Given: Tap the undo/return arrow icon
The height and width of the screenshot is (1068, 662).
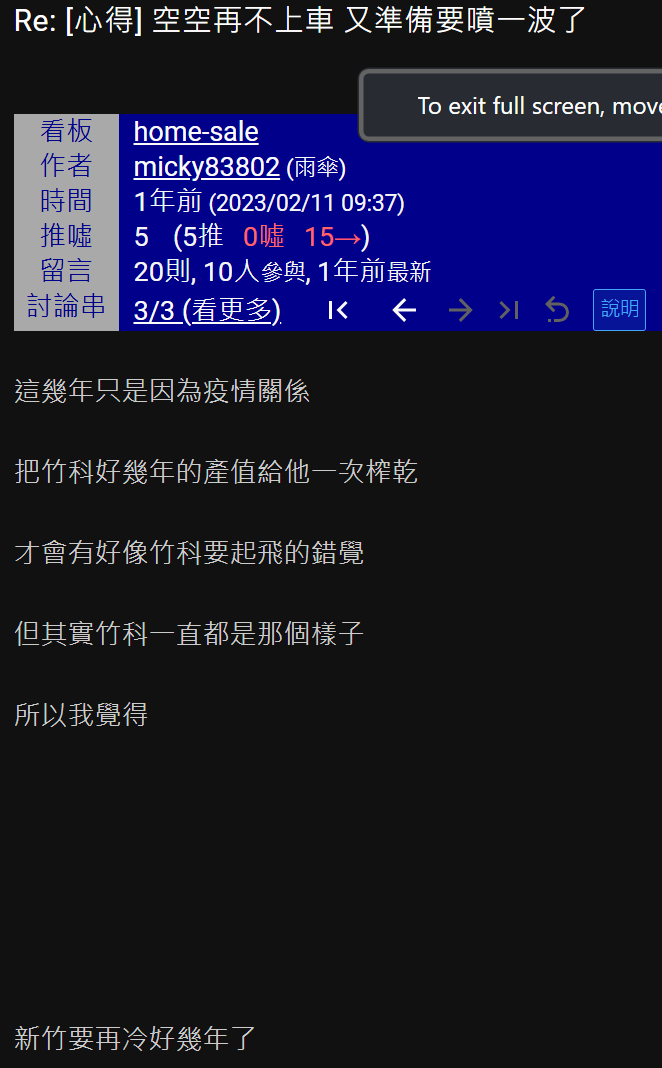Looking at the screenshot, I should 557,310.
